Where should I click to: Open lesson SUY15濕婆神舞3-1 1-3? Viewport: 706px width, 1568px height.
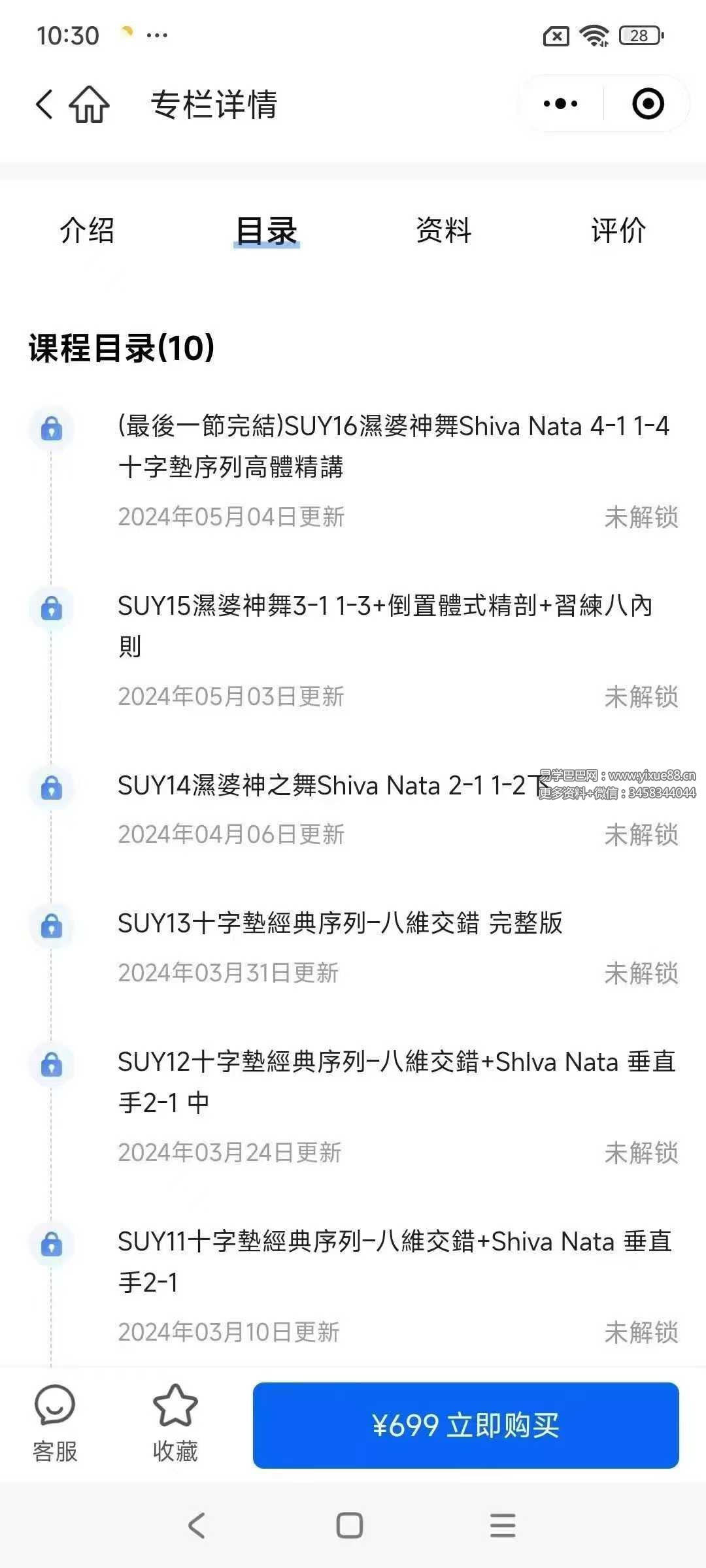click(386, 625)
